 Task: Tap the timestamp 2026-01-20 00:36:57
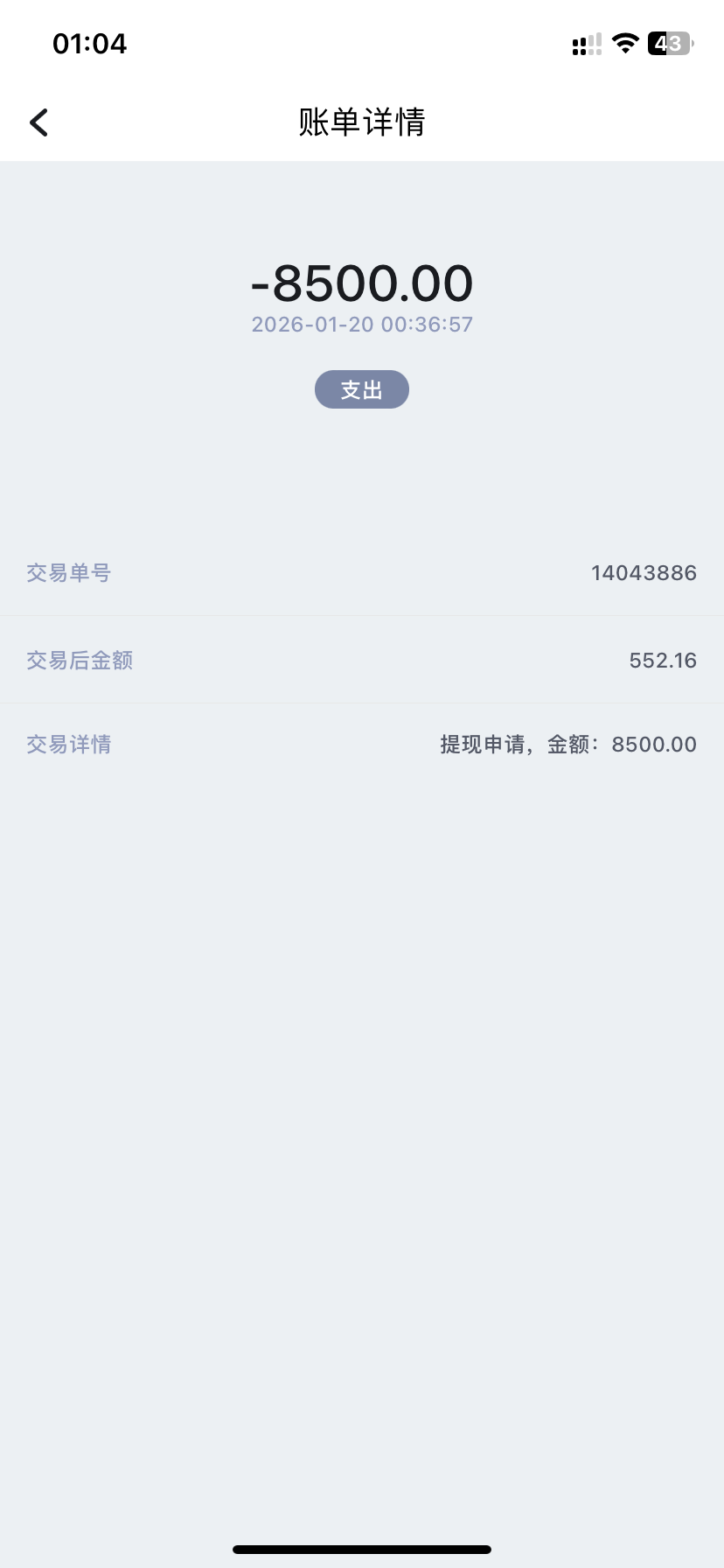coord(361,325)
